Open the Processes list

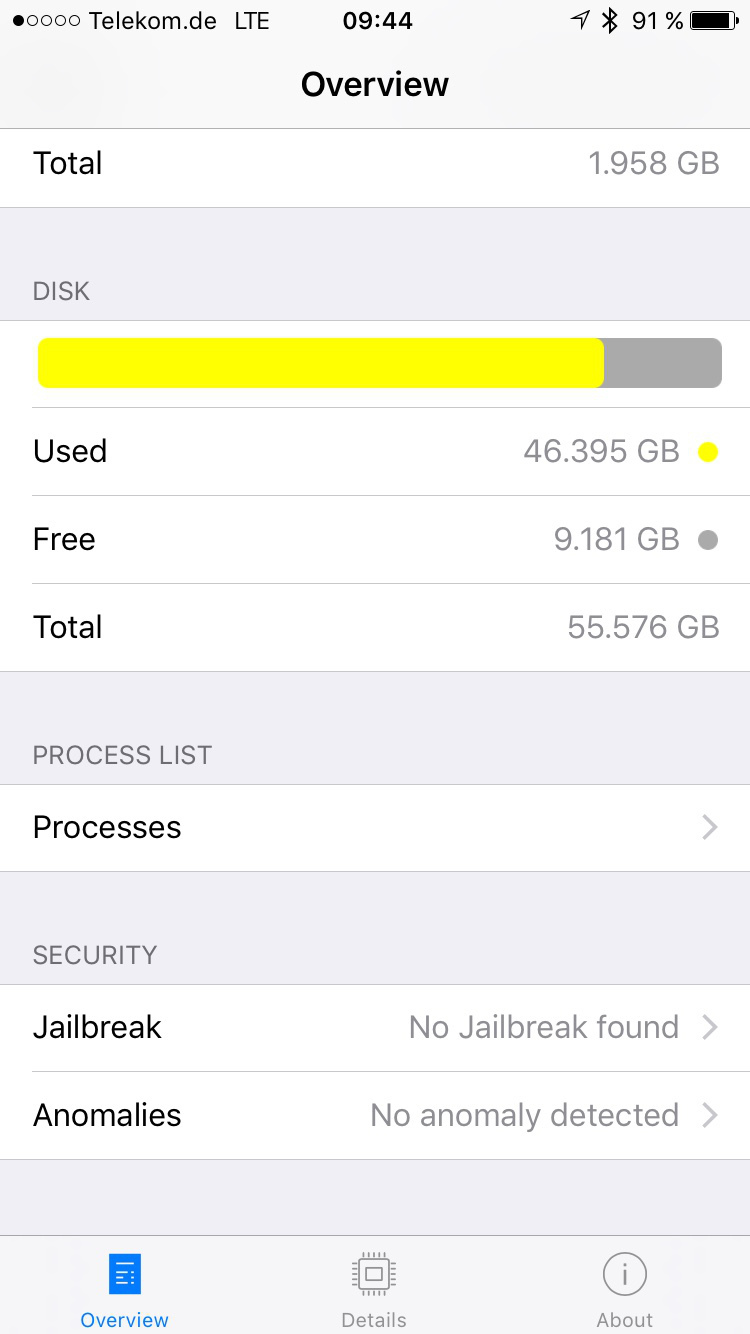pos(375,828)
